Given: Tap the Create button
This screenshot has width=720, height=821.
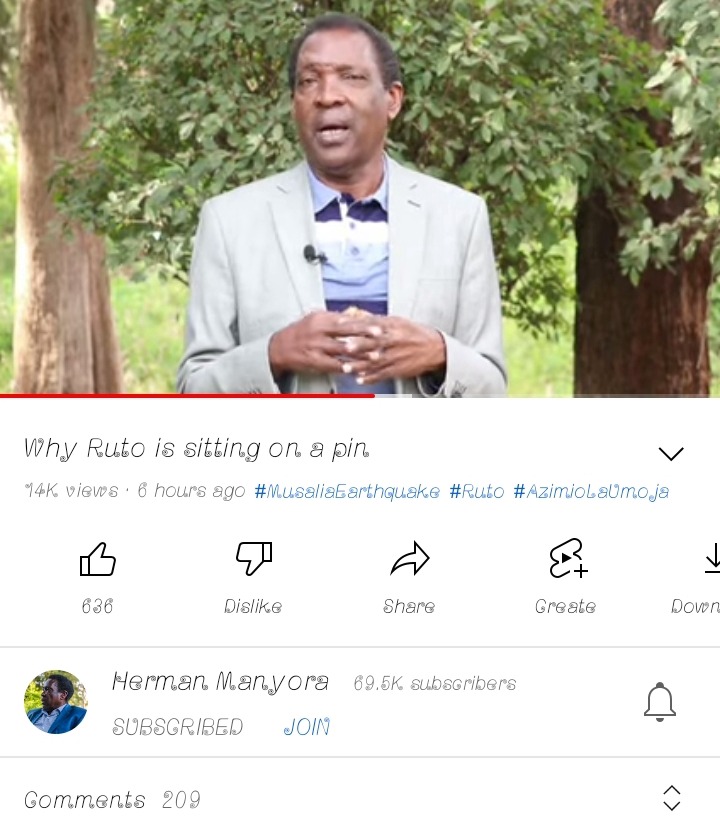Looking at the screenshot, I should [x=566, y=560].
